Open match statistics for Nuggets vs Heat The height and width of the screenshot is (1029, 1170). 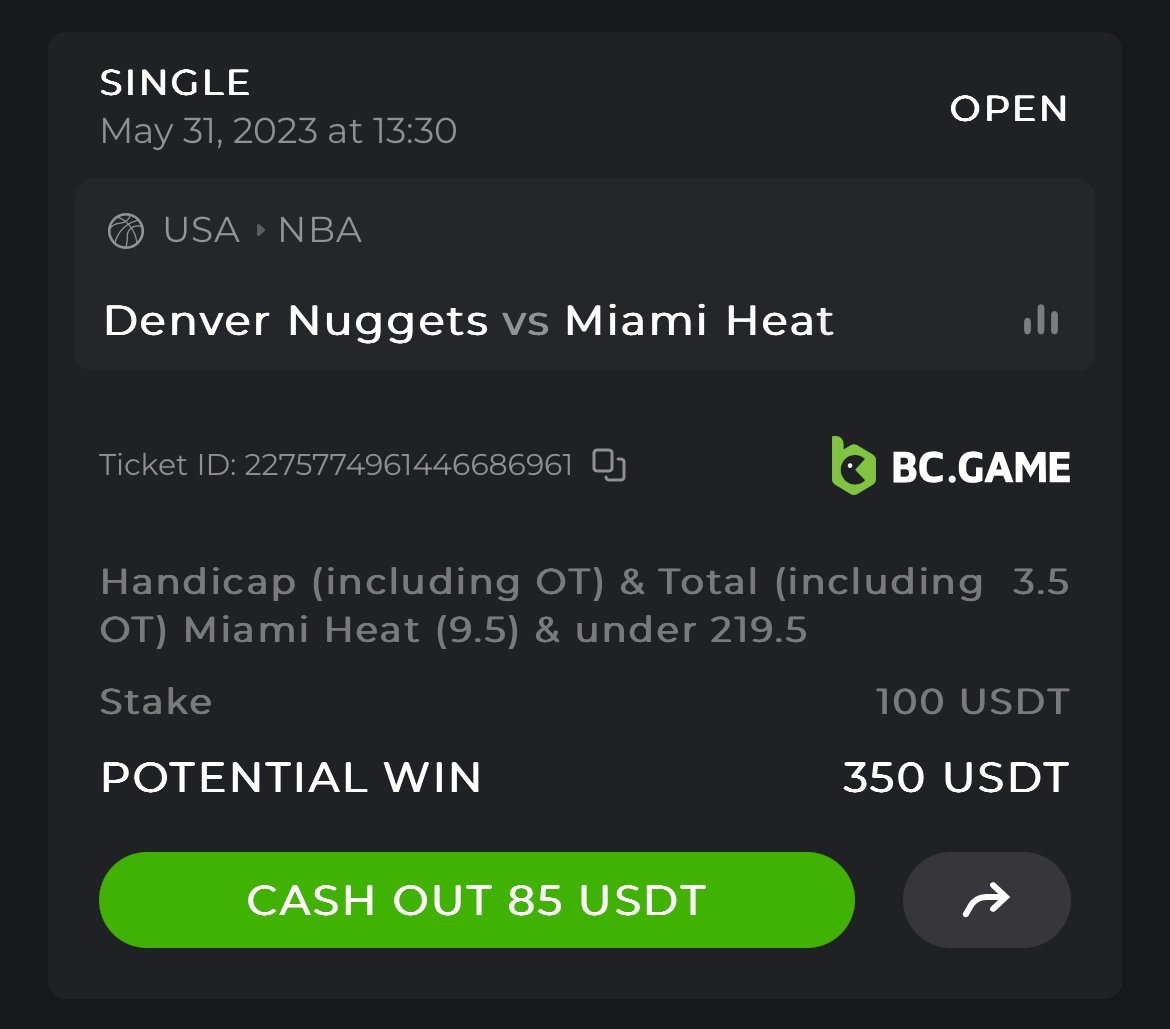pos(1040,321)
